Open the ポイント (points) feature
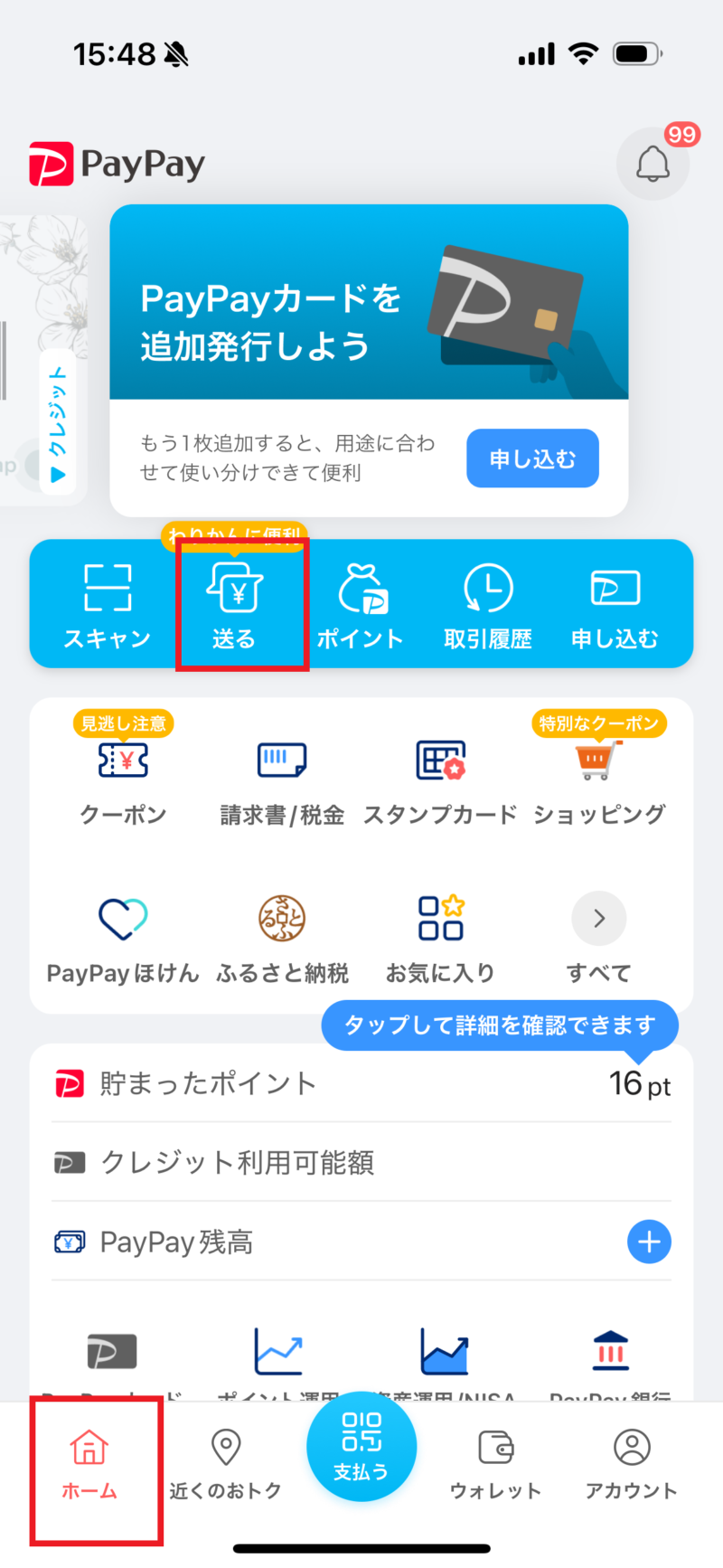Viewport: 723px width, 1568px height. point(361,603)
